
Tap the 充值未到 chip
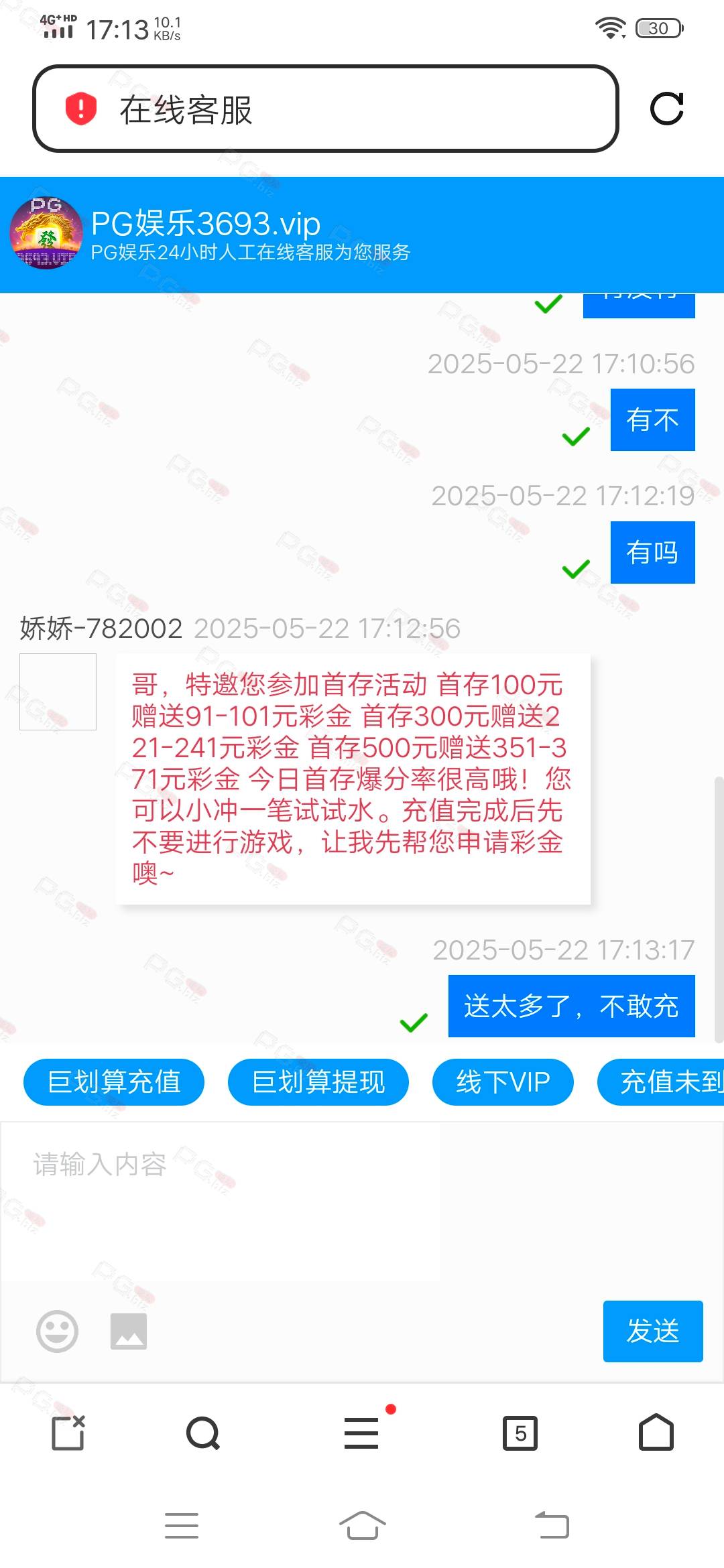[661, 1082]
